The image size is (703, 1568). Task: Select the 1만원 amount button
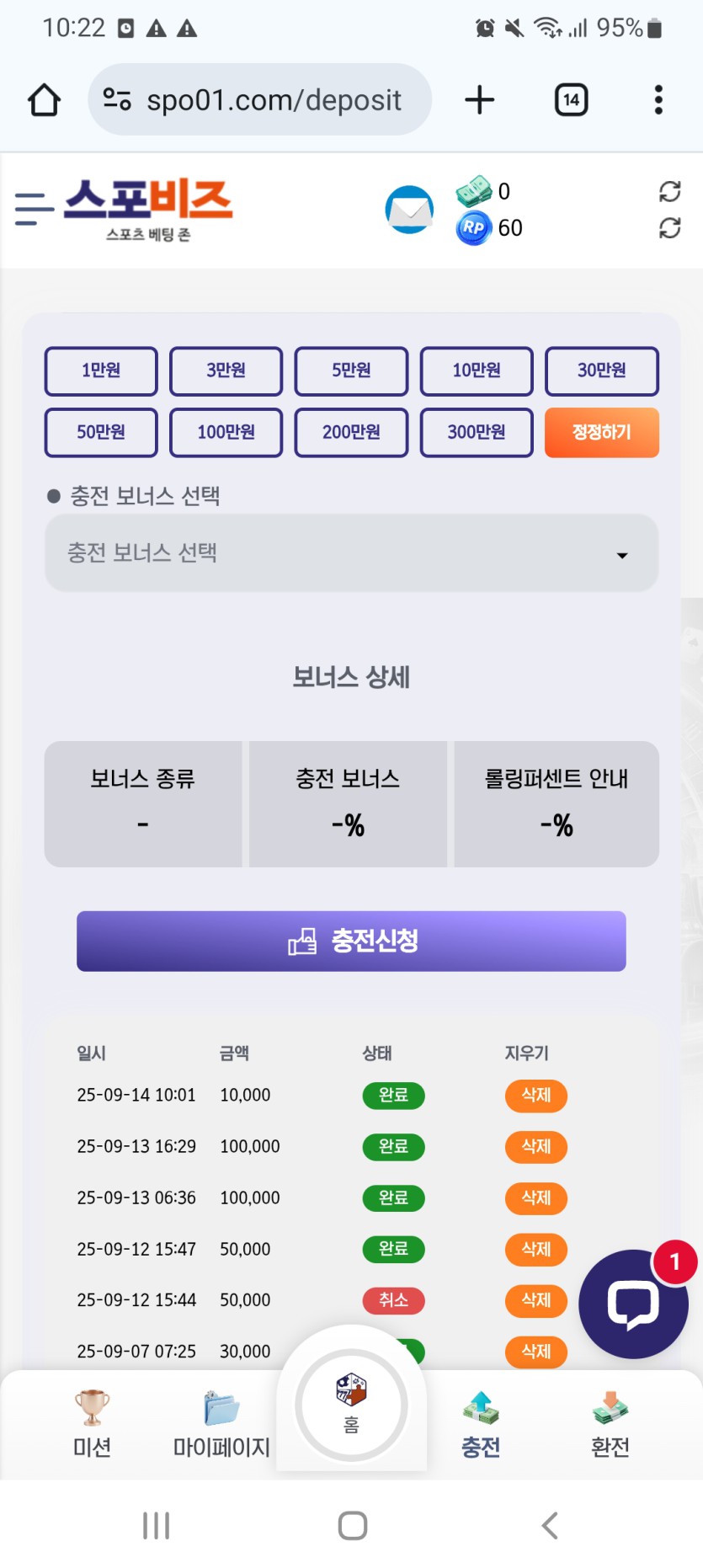pyautogui.click(x=101, y=371)
